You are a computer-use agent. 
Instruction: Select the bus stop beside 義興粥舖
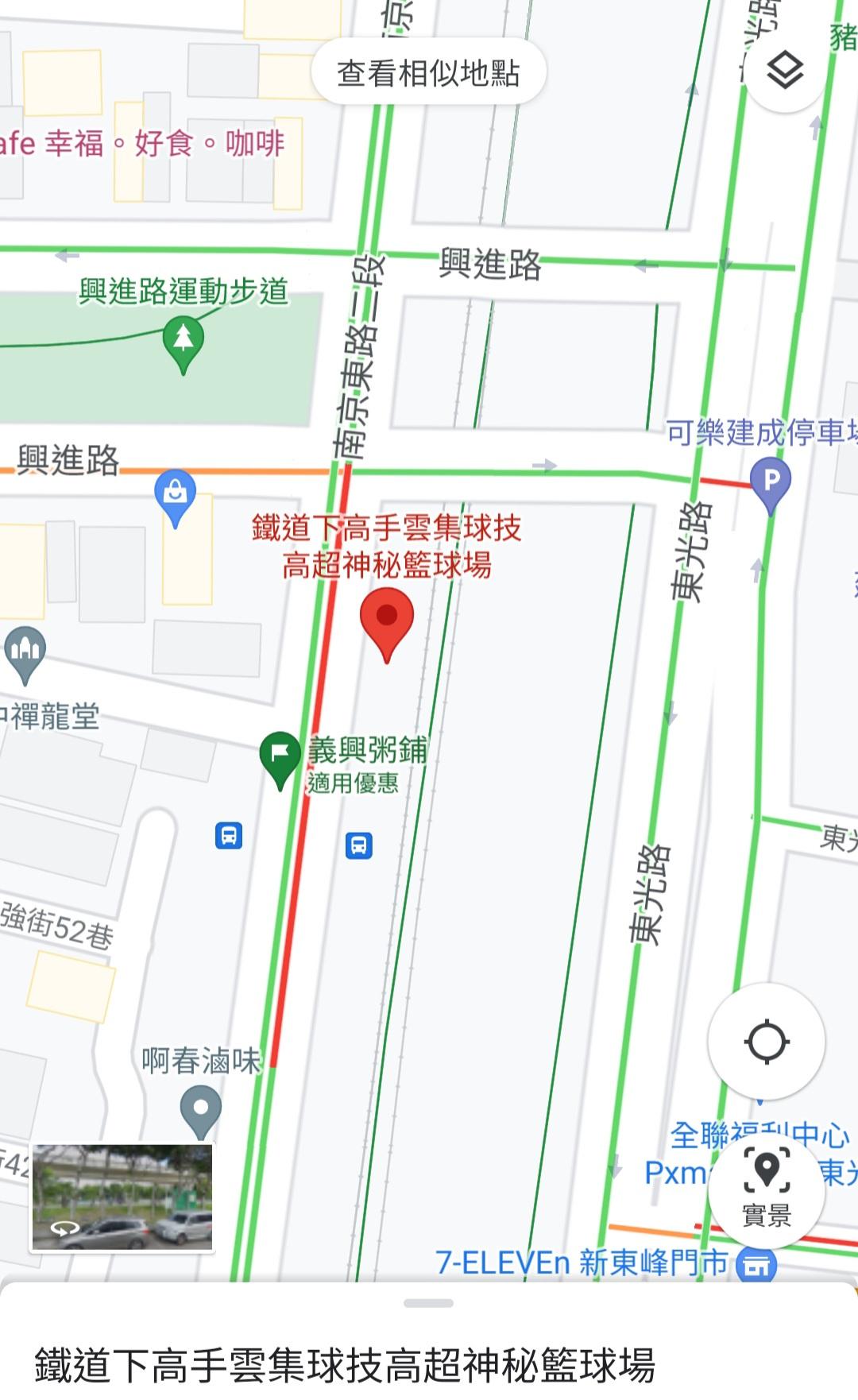pyautogui.click(x=358, y=845)
